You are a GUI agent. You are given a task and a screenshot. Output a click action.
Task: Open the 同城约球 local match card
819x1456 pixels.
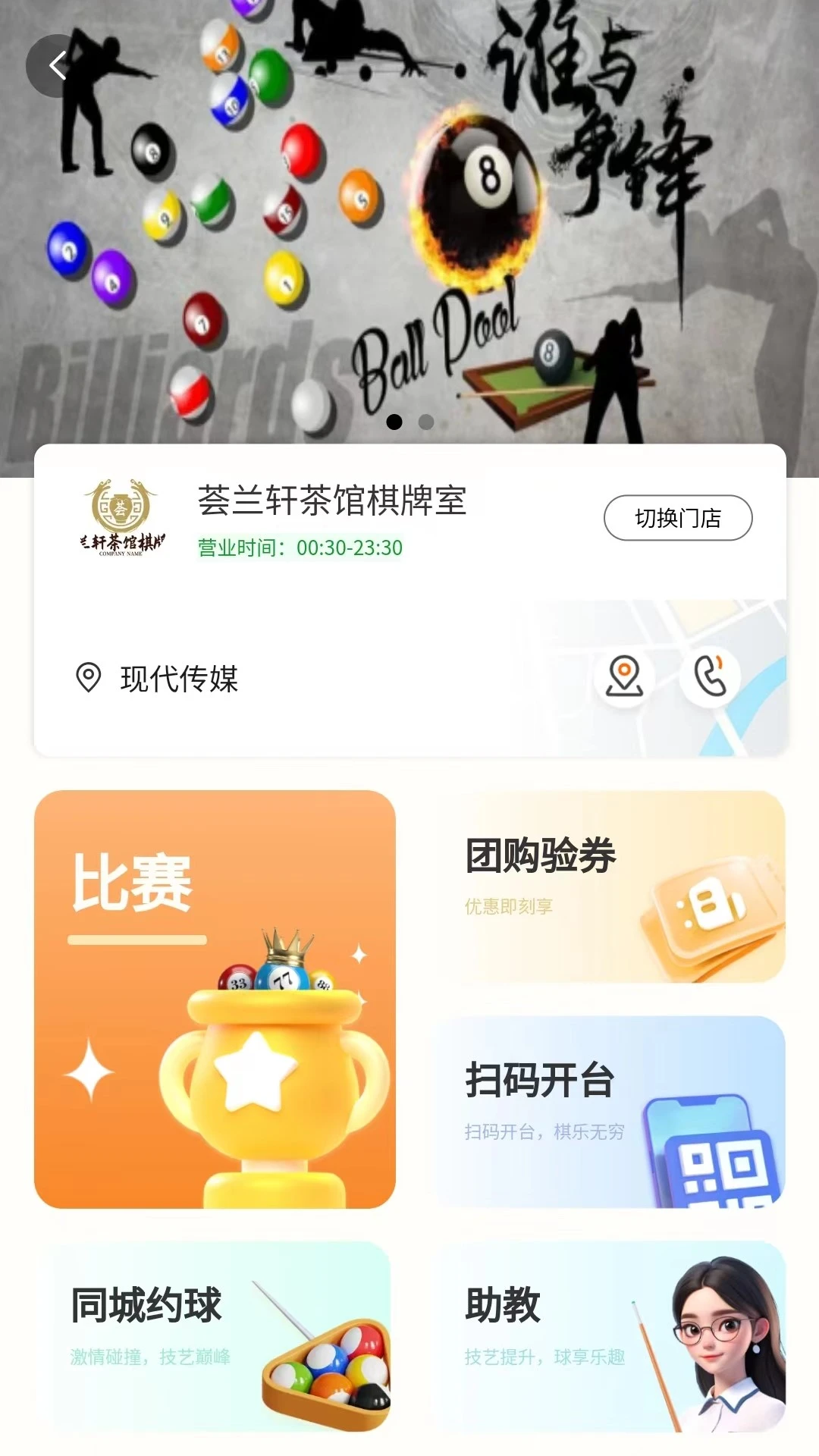220,1336
